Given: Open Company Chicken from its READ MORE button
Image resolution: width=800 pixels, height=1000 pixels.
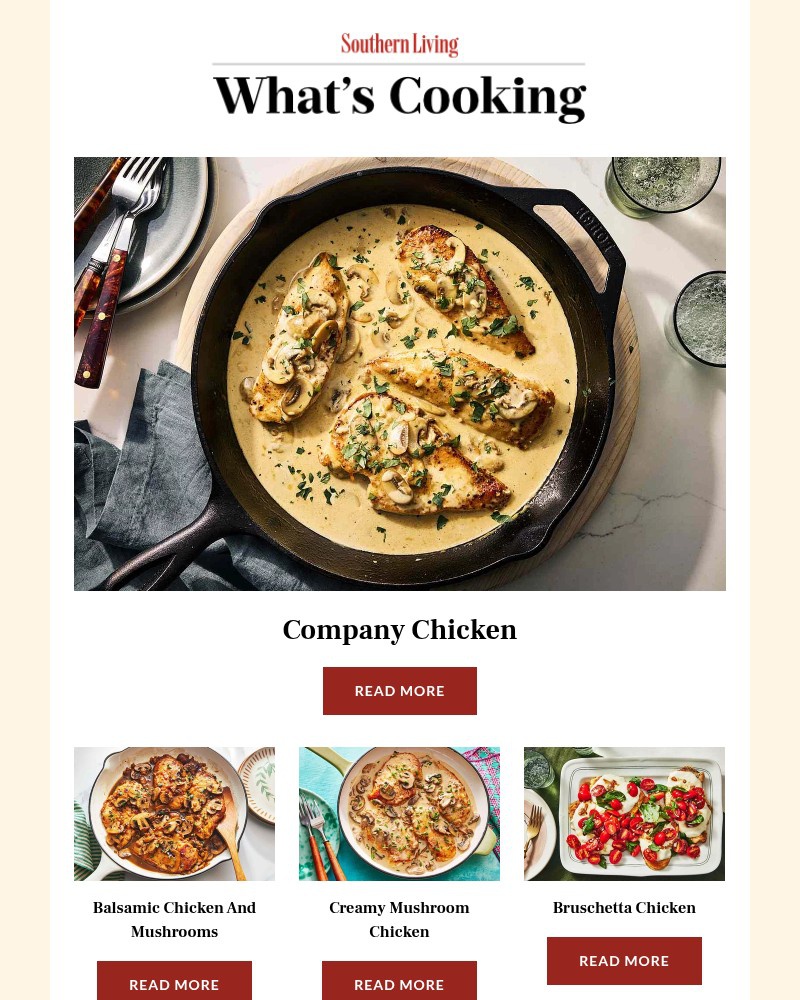Looking at the screenshot, I should [399, 690].
